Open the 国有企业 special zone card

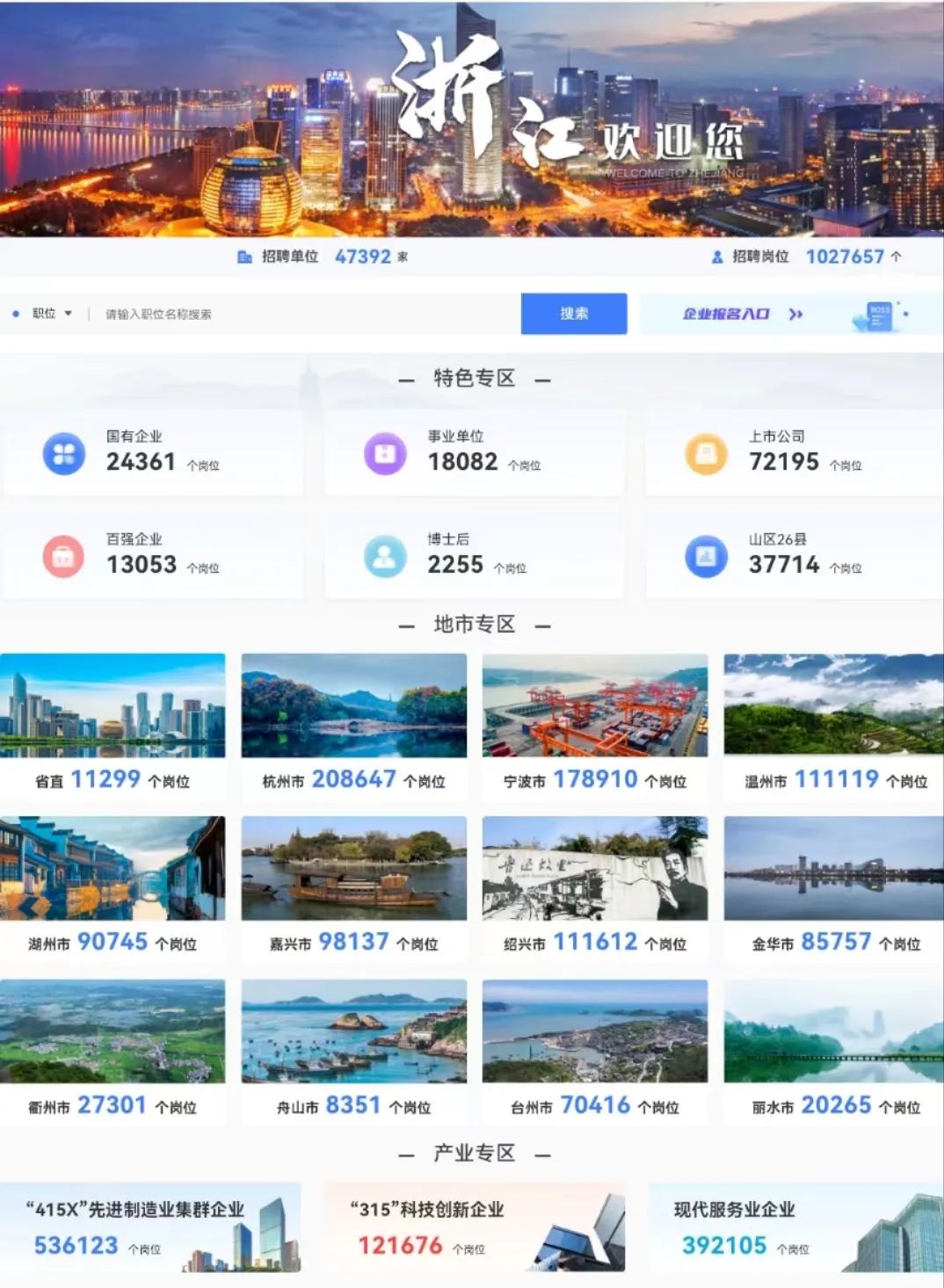click(154, 452)
